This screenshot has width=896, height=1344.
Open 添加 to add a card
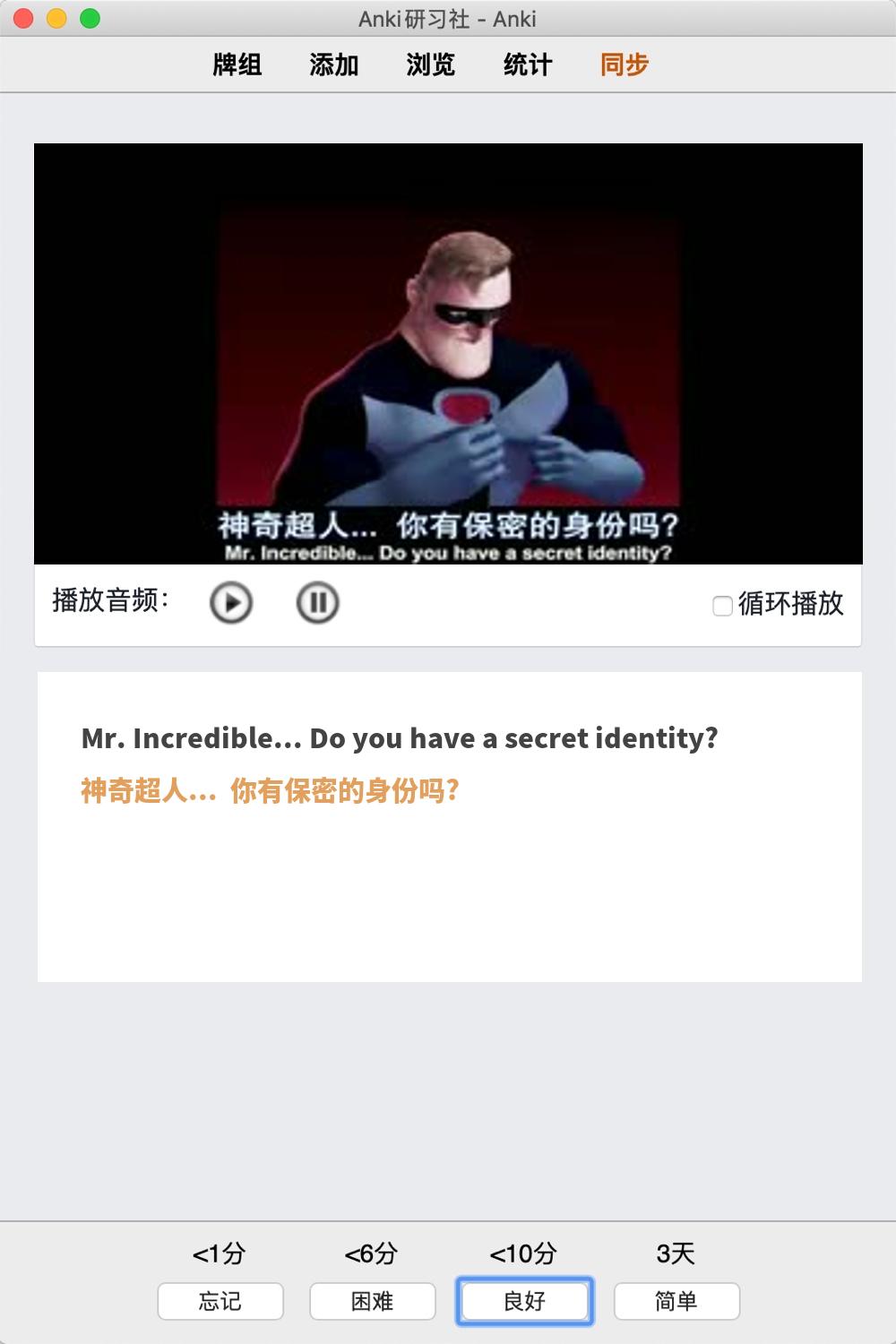(x=334, y=65)
